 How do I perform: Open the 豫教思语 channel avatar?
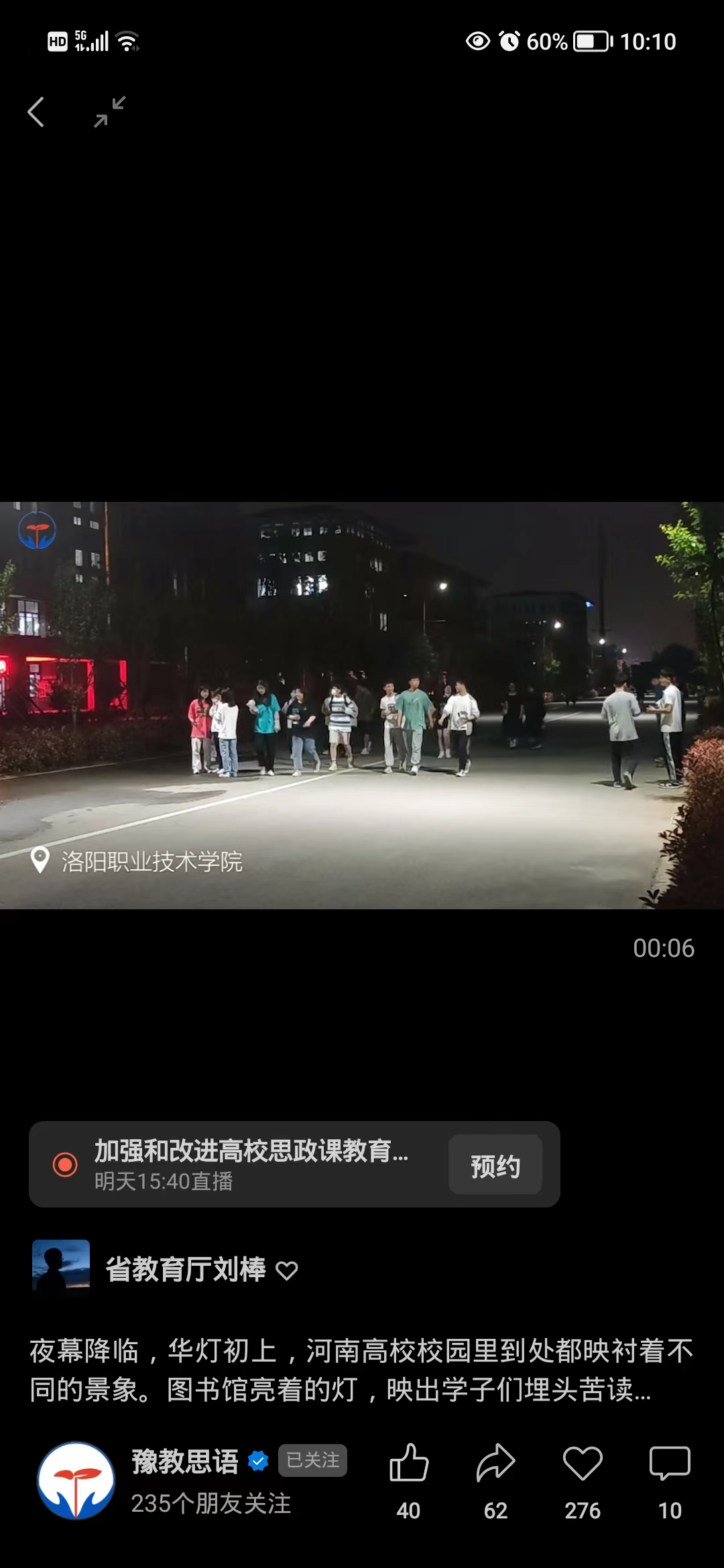click(76, 1481)
